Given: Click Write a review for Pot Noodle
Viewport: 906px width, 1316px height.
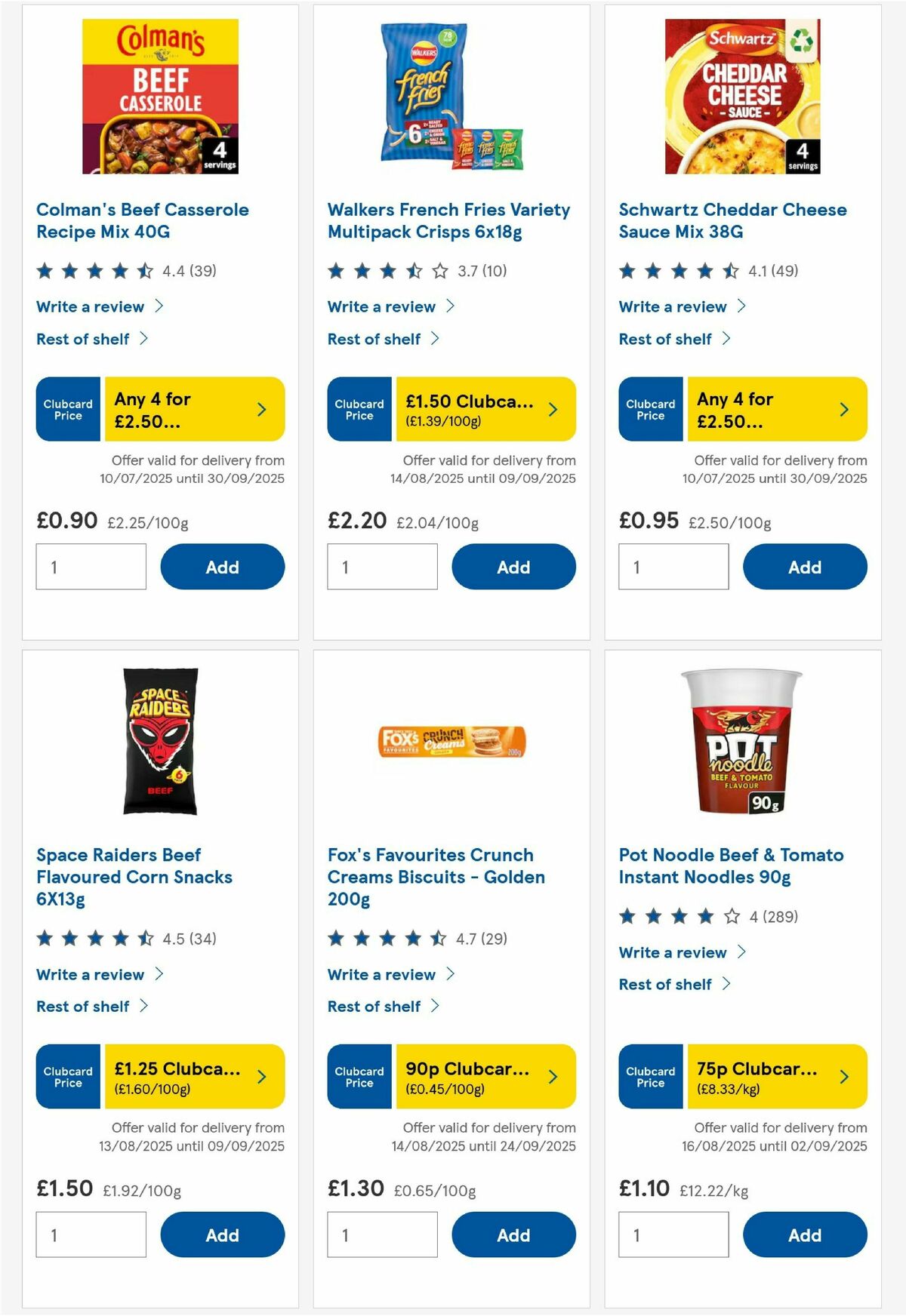Looking at the screenshot, I should tap(672, 952).
